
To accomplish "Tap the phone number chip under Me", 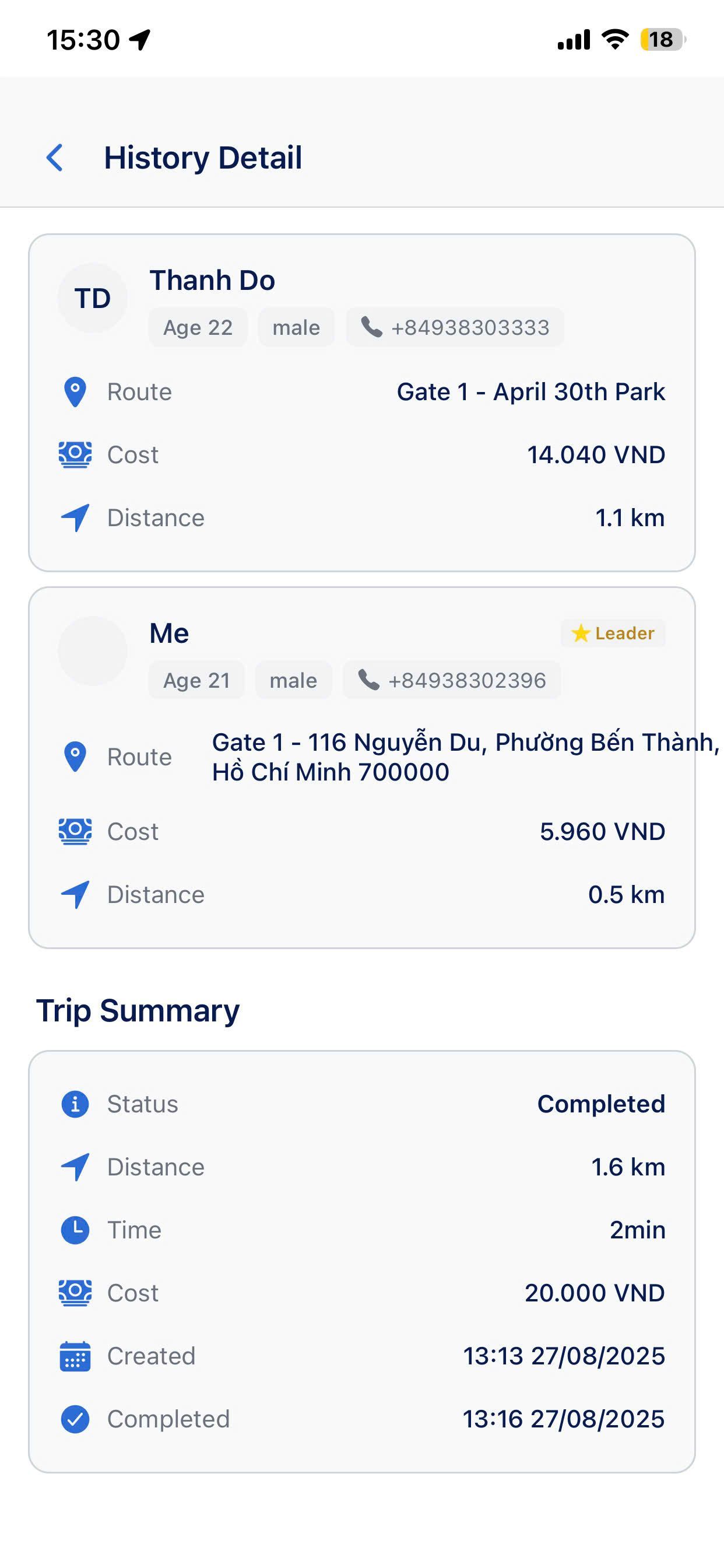I will click(452, 680).
